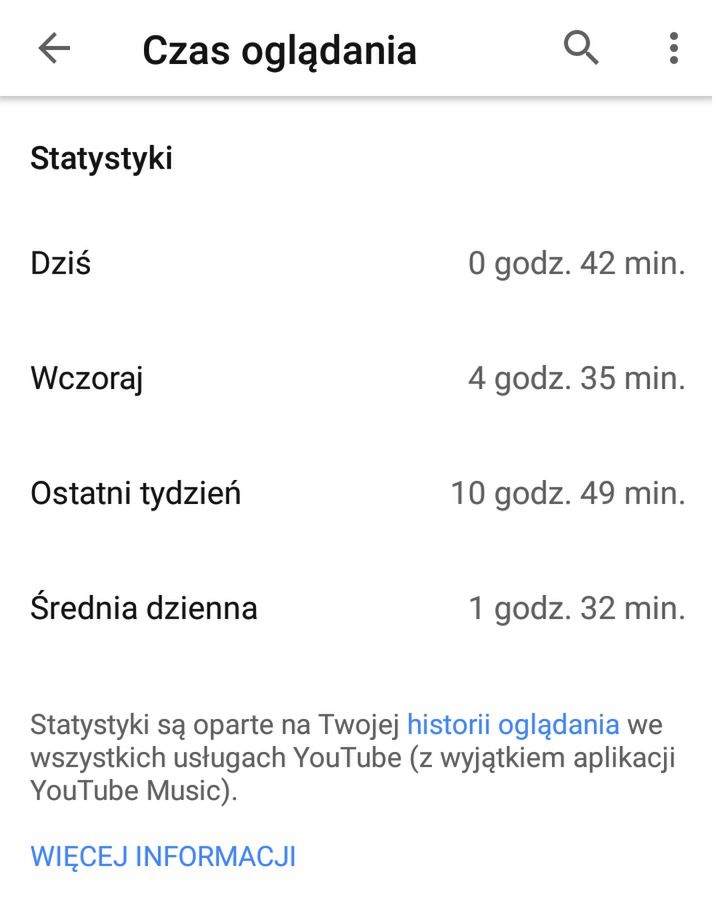Viewport: 724px width, 907px height.
Task: Open the three-dot overflow menu
Action: click(673, 48)
